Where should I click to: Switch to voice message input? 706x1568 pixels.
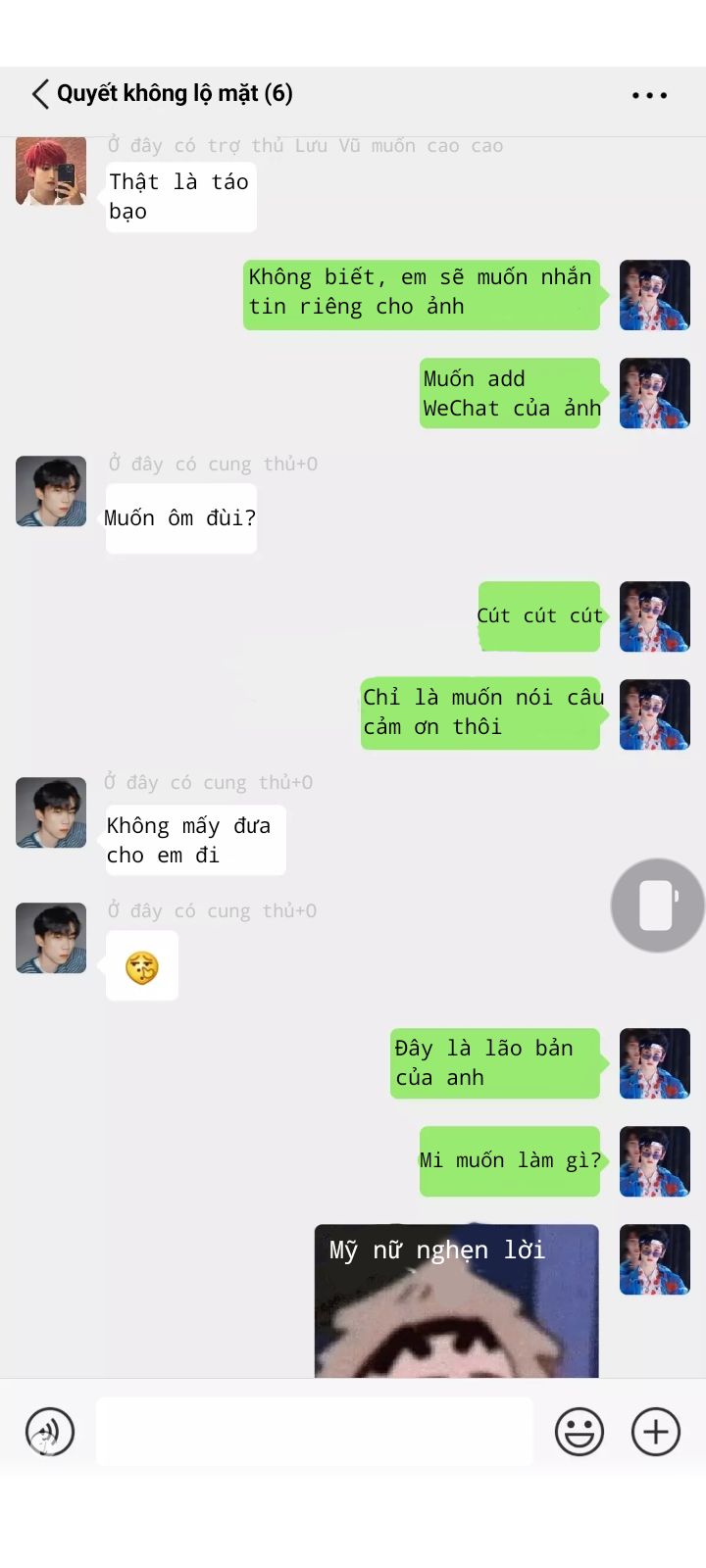[x=50, y=1432]
